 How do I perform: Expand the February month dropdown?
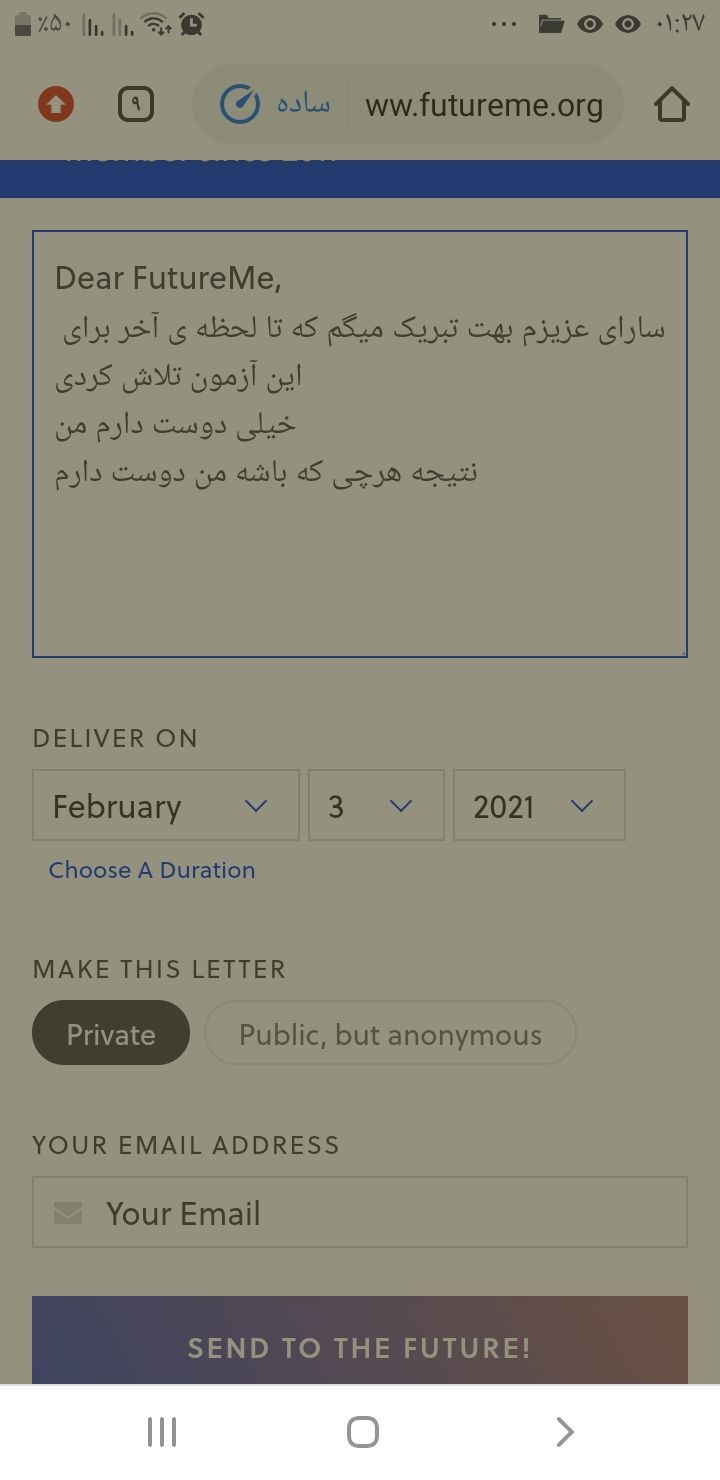click(x=166, y=806)
